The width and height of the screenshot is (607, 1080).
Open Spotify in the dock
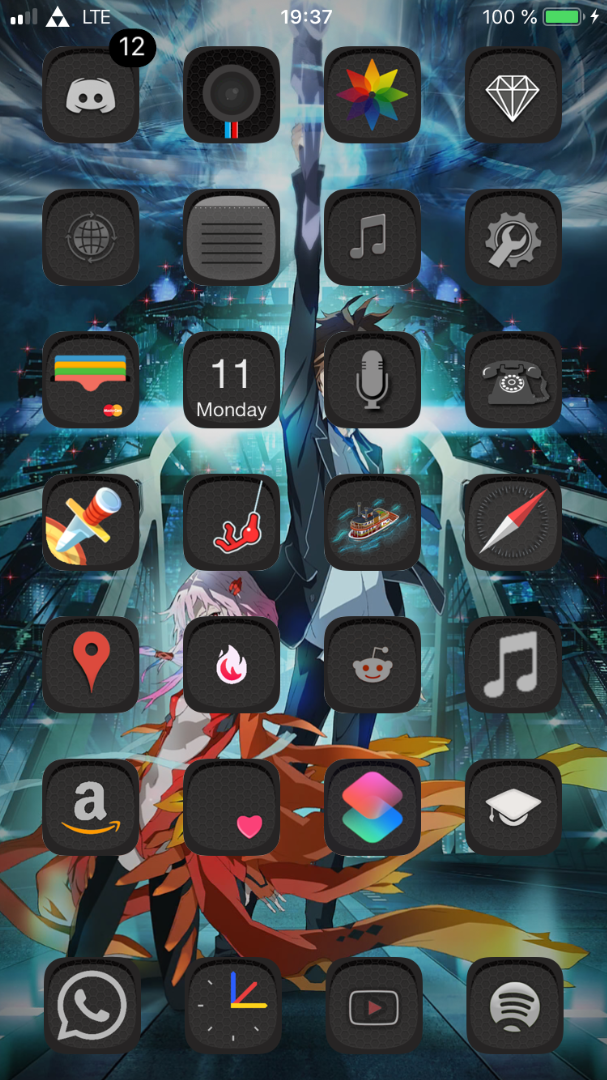(x=515, y=1006)
